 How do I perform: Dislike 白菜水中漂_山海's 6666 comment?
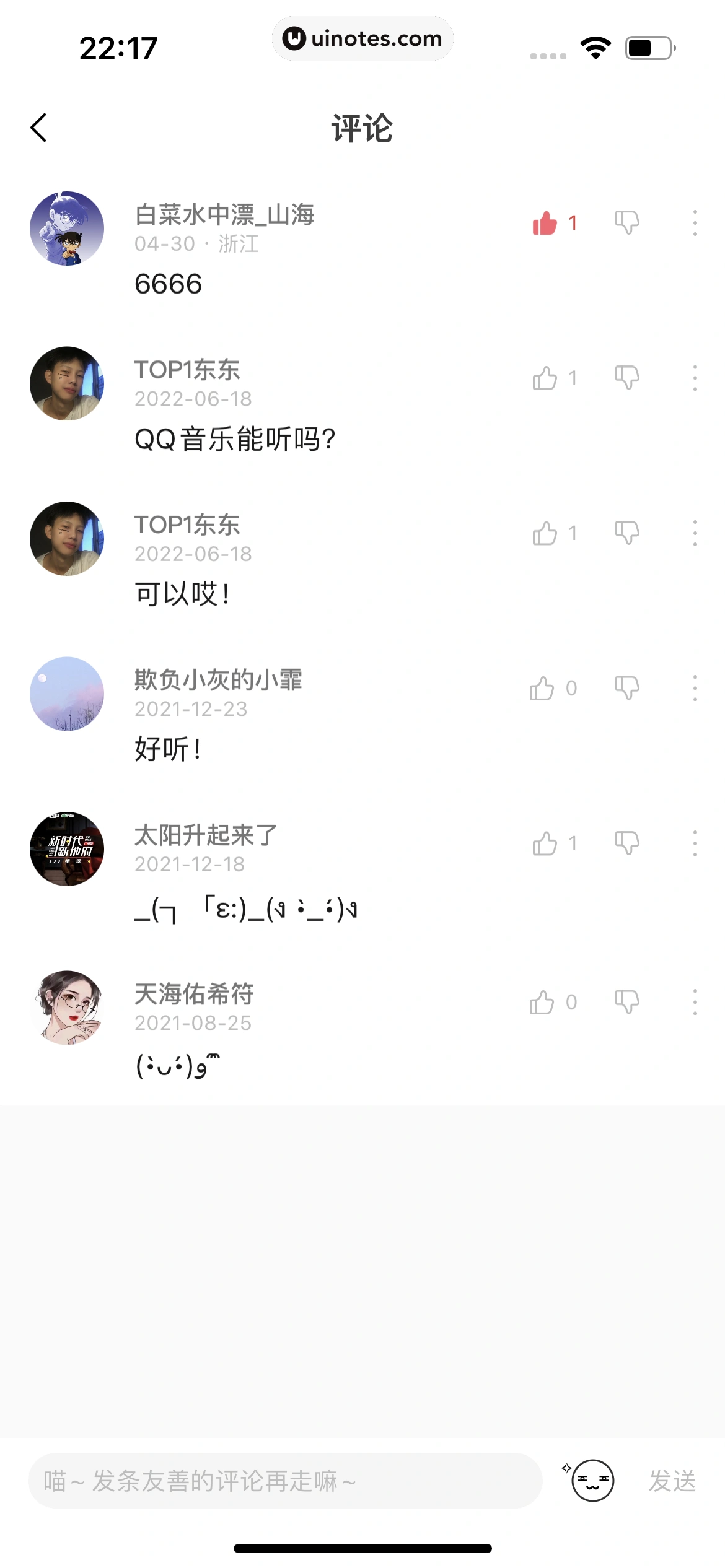point(627,222)
